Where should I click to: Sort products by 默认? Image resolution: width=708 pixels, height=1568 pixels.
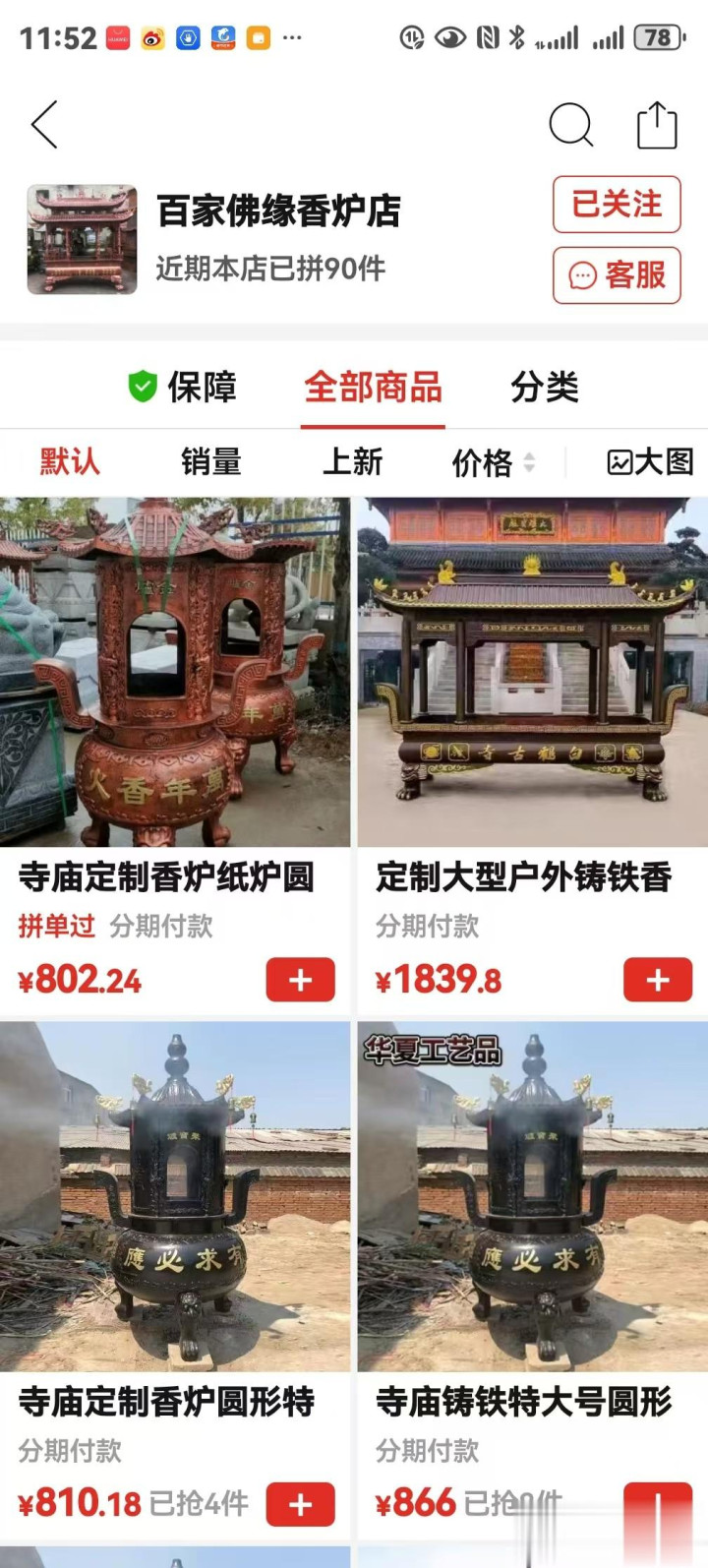click(70, 461)
